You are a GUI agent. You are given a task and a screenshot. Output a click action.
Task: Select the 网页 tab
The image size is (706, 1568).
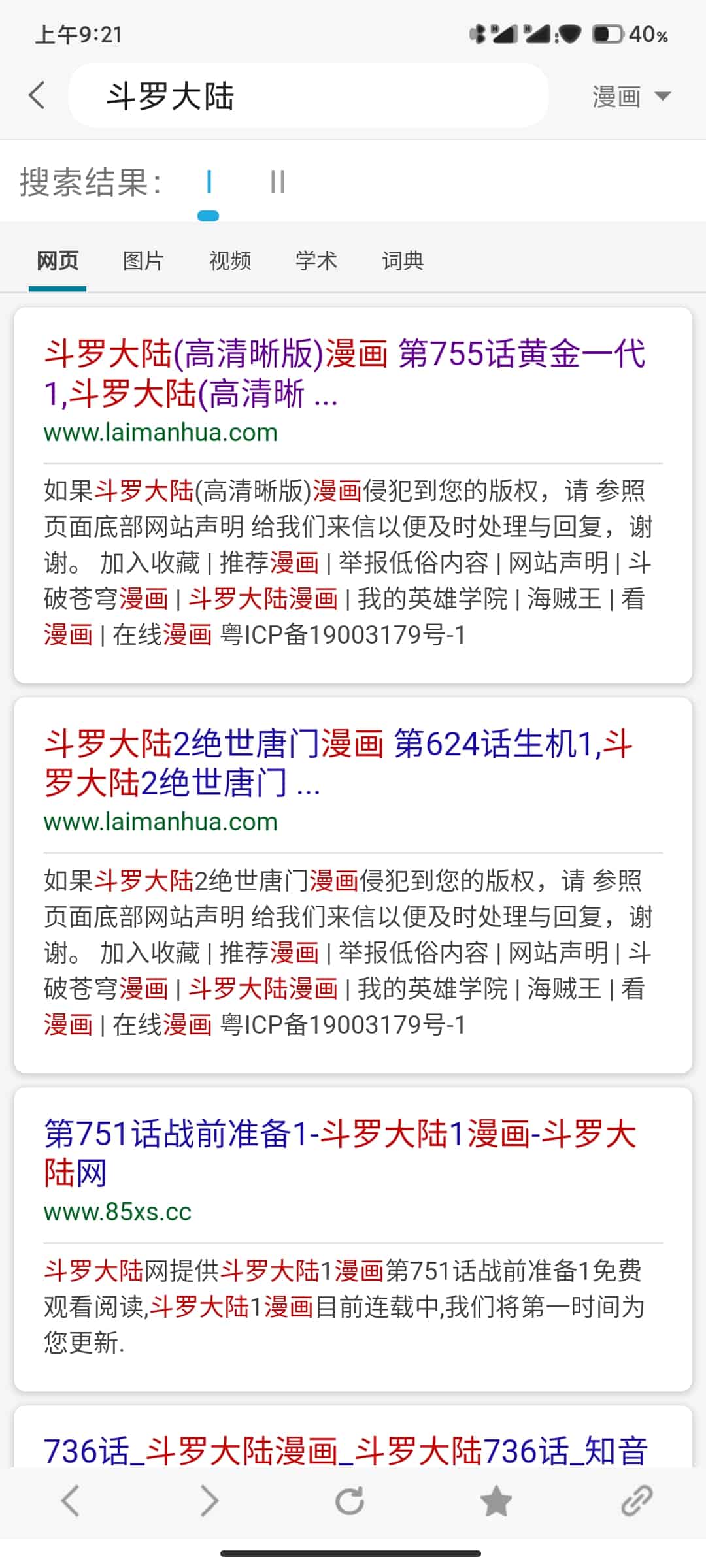point(58,261)
